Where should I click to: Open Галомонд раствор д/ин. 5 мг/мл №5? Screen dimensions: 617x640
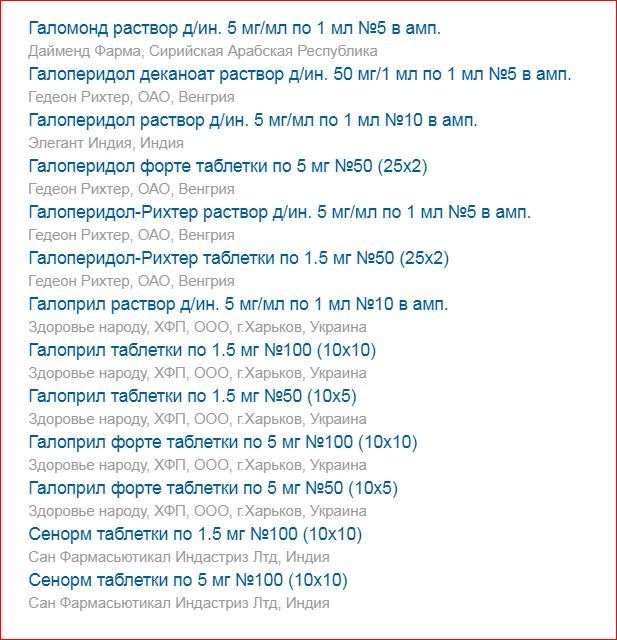234,28
